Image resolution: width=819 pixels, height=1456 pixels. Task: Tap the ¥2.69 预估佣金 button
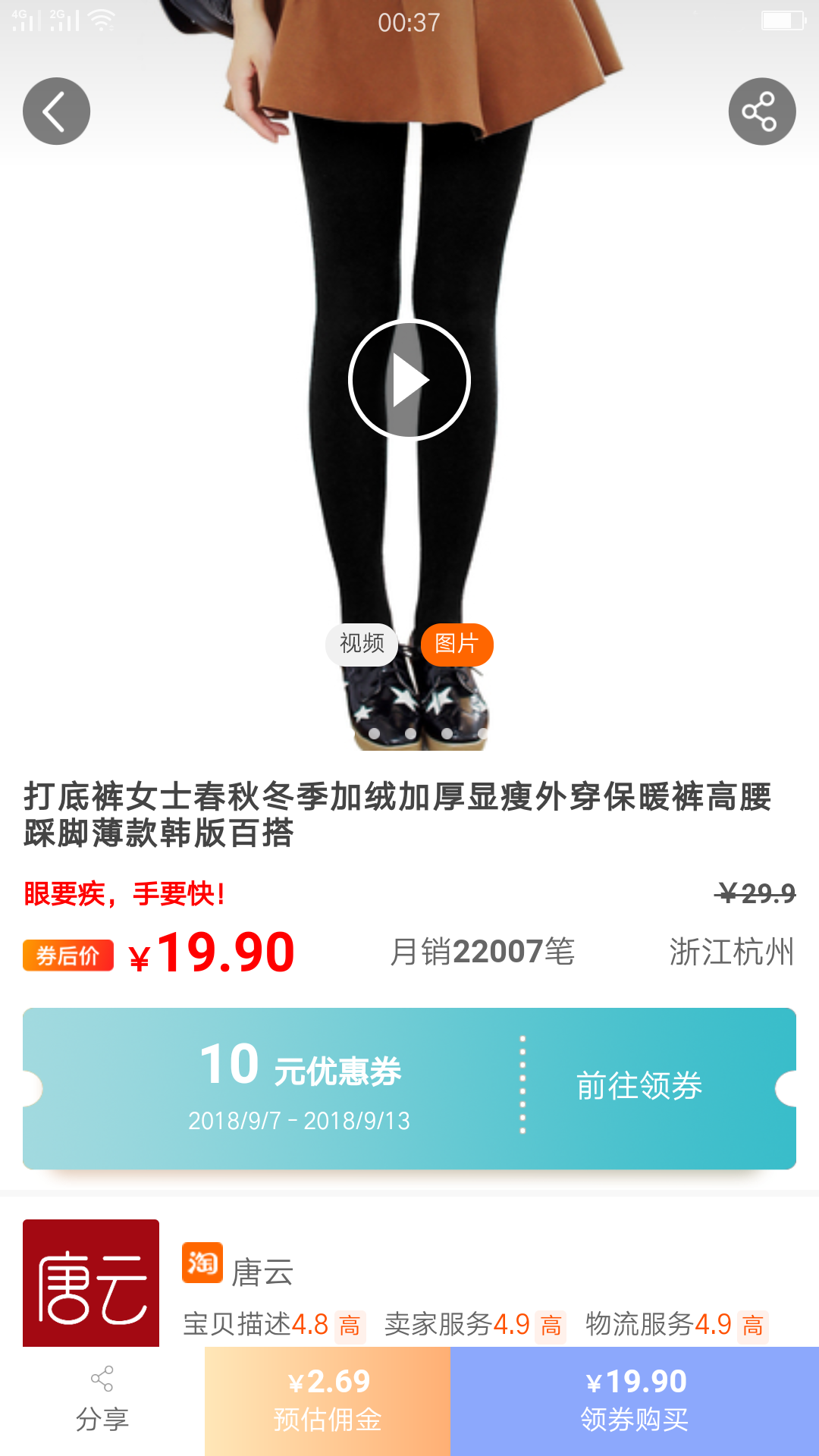(x=328, y=1401)
